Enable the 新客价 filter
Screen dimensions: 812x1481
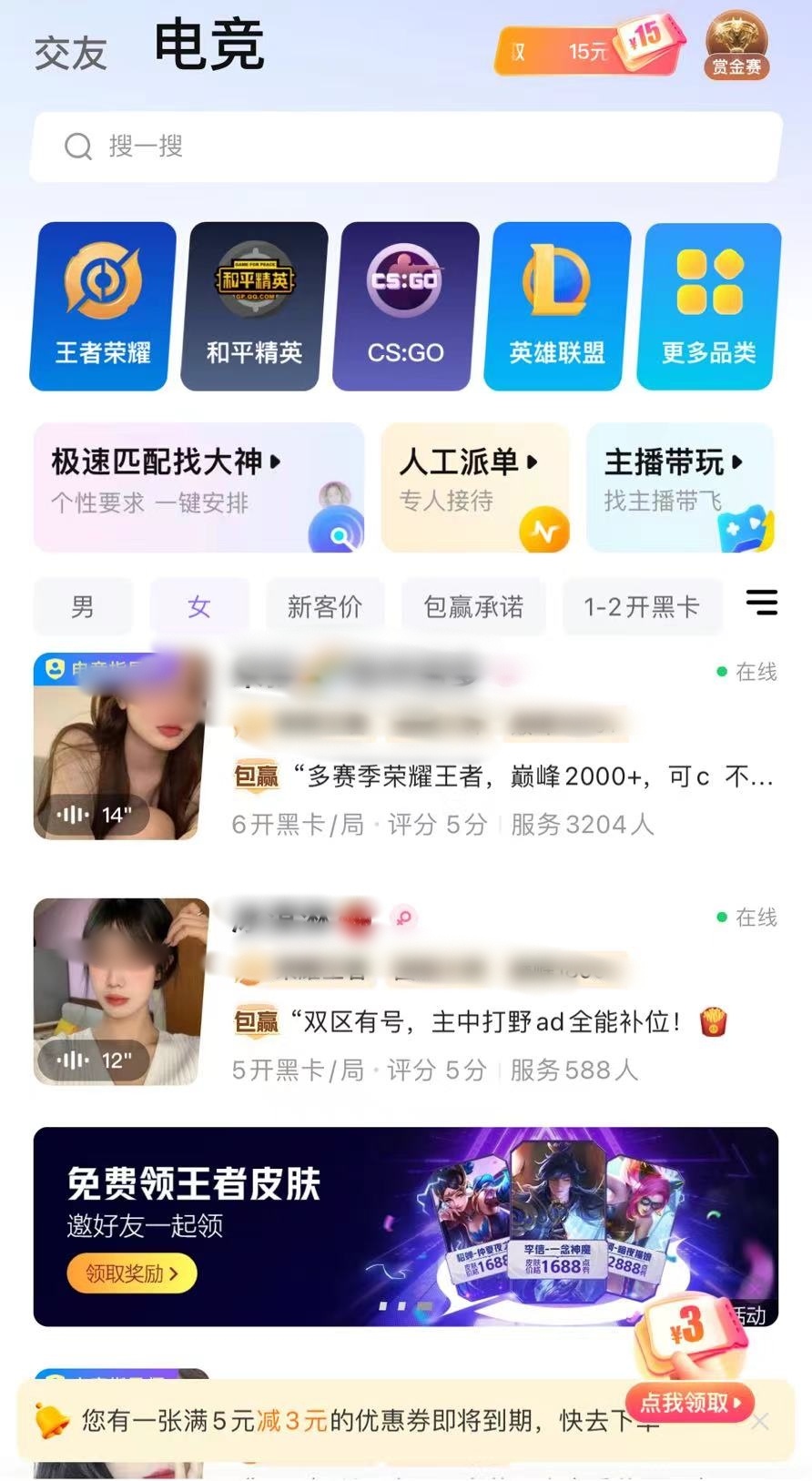324,606
